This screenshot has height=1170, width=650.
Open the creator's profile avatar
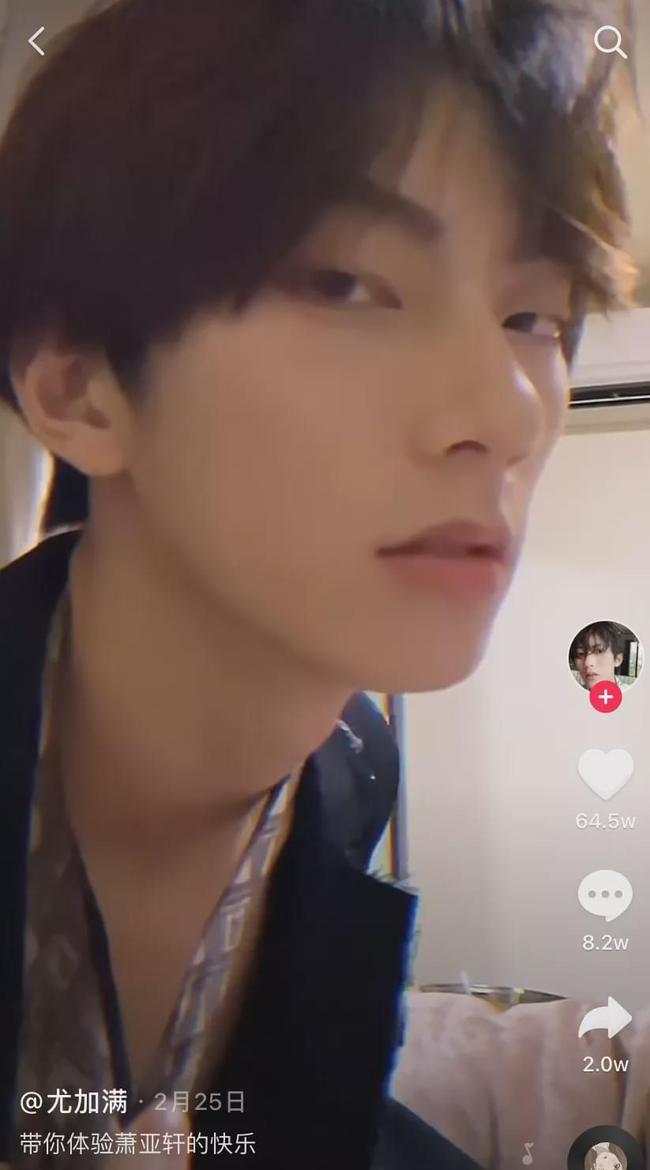(x=604, y=655)
